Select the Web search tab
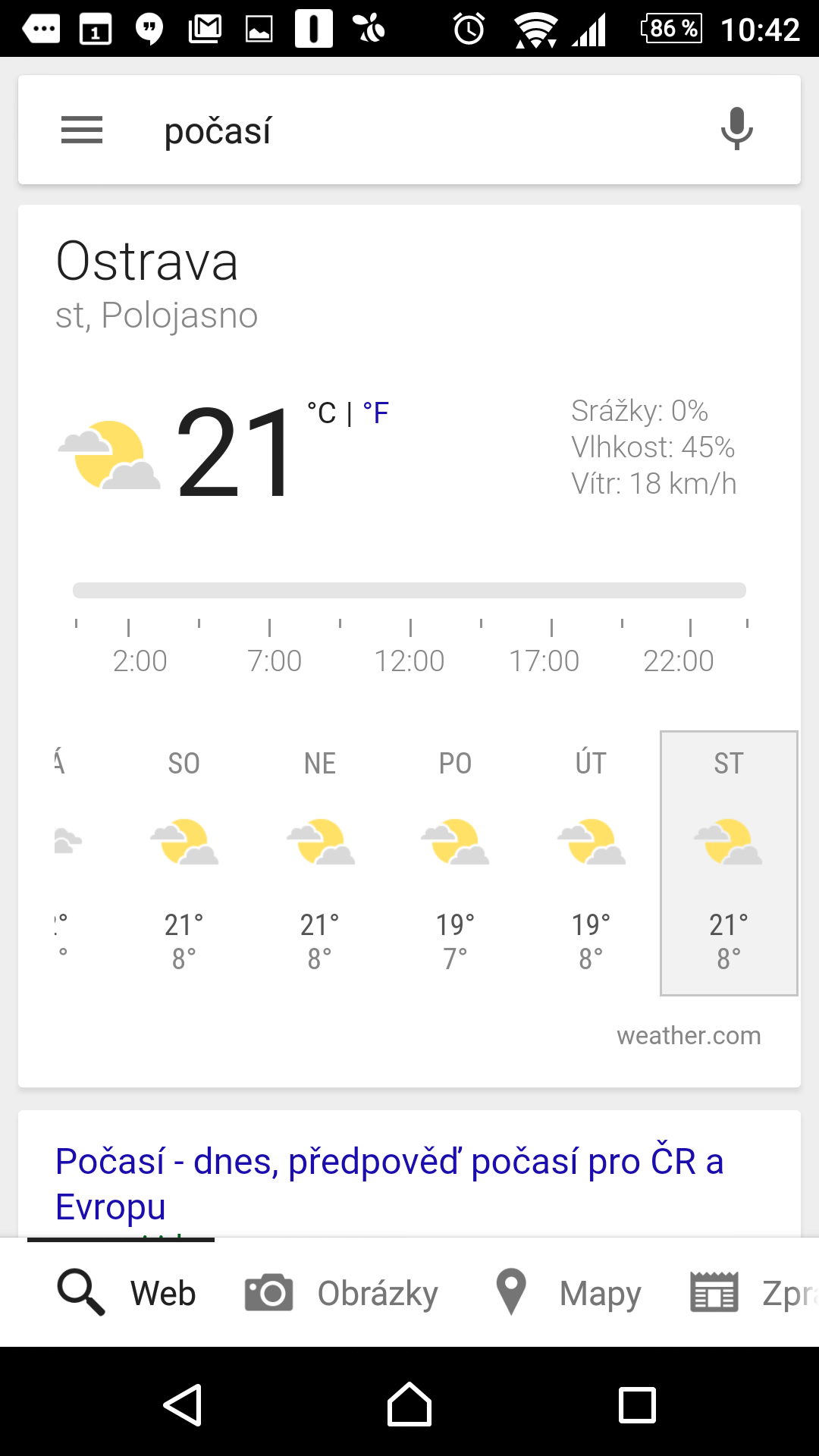819x1456 pixels. click(127, 1293)
